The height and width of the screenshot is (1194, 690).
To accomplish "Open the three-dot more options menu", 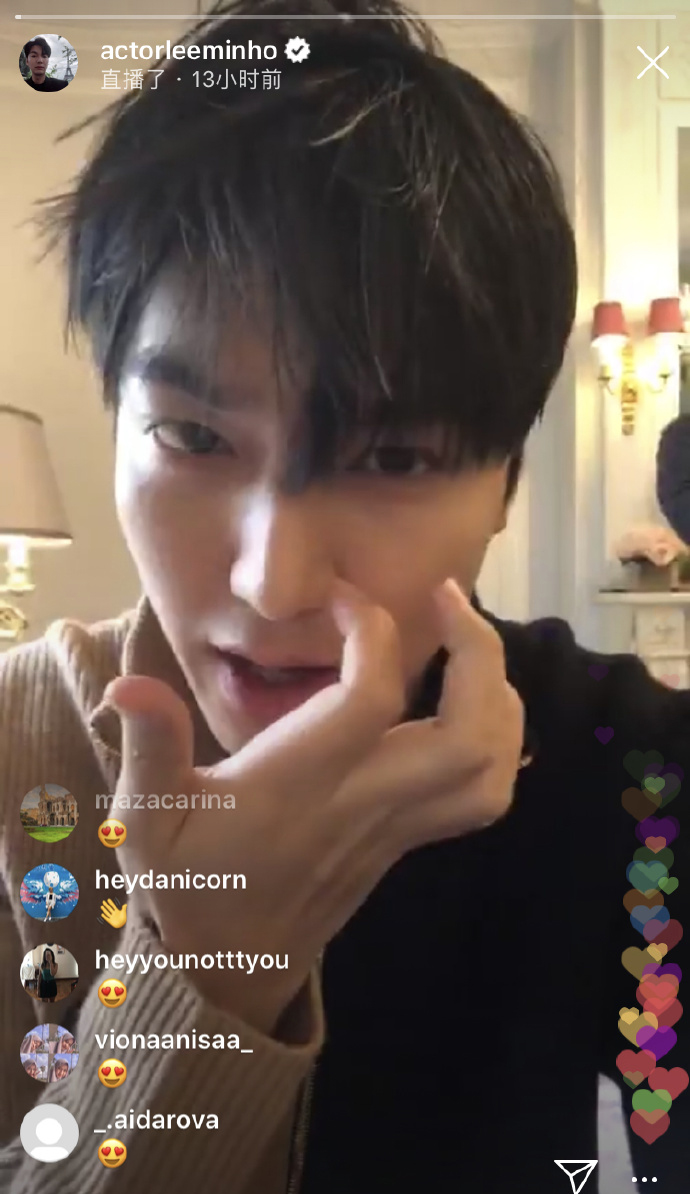I will click(x=646, y=1179).
